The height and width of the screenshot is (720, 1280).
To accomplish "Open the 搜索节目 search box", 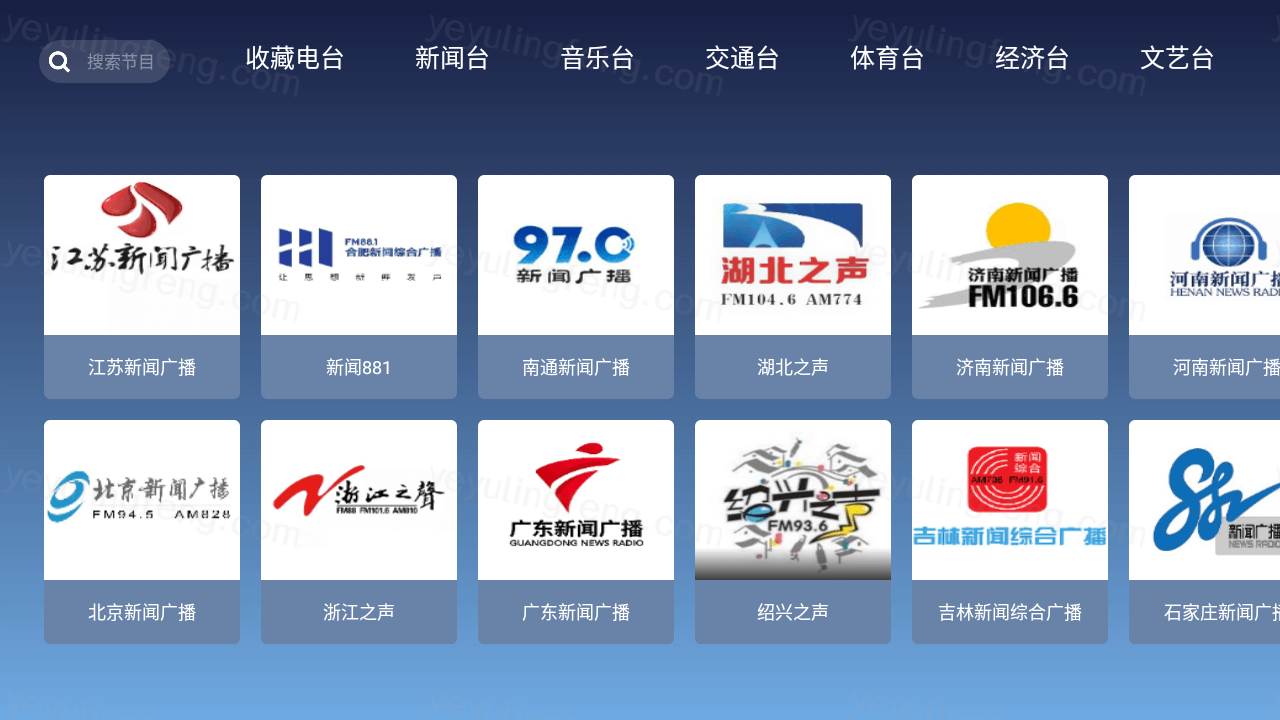I will coord(105,62).
